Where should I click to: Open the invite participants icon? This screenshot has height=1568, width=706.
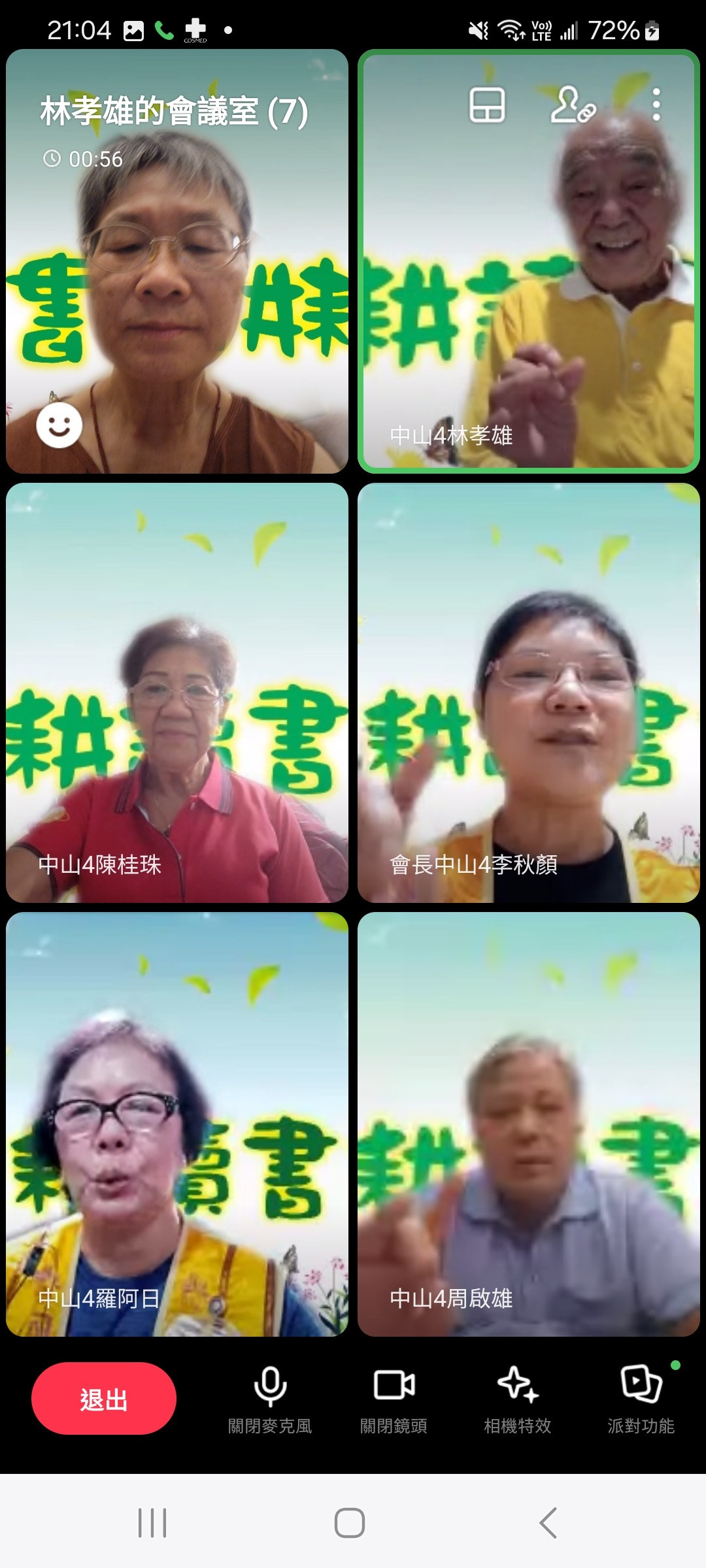573,105
